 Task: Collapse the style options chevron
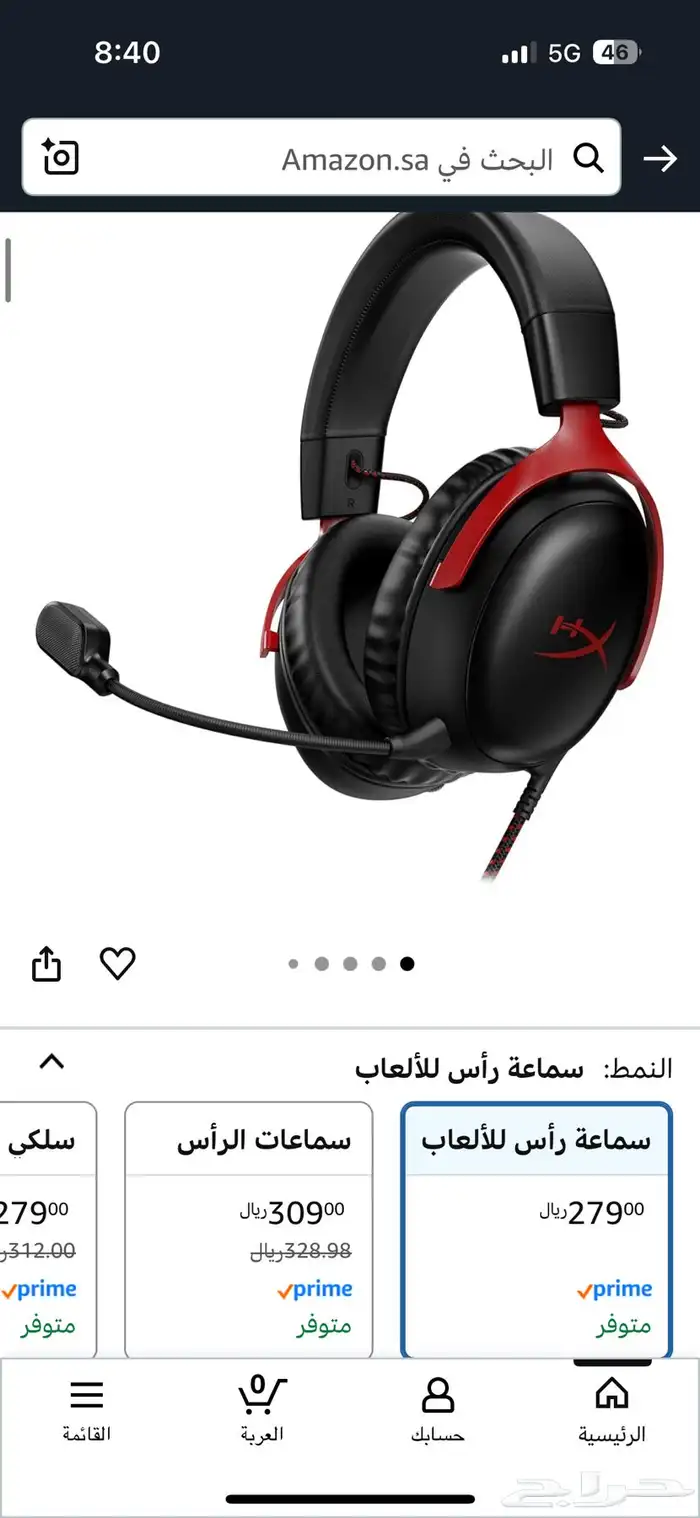coord(52,1062)
